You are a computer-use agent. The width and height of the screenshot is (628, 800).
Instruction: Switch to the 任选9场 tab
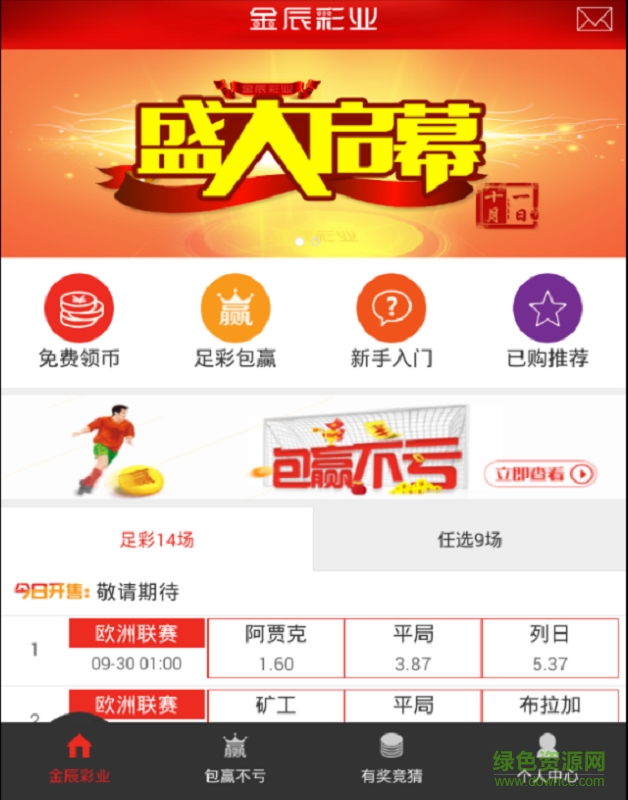pos(470,540)
